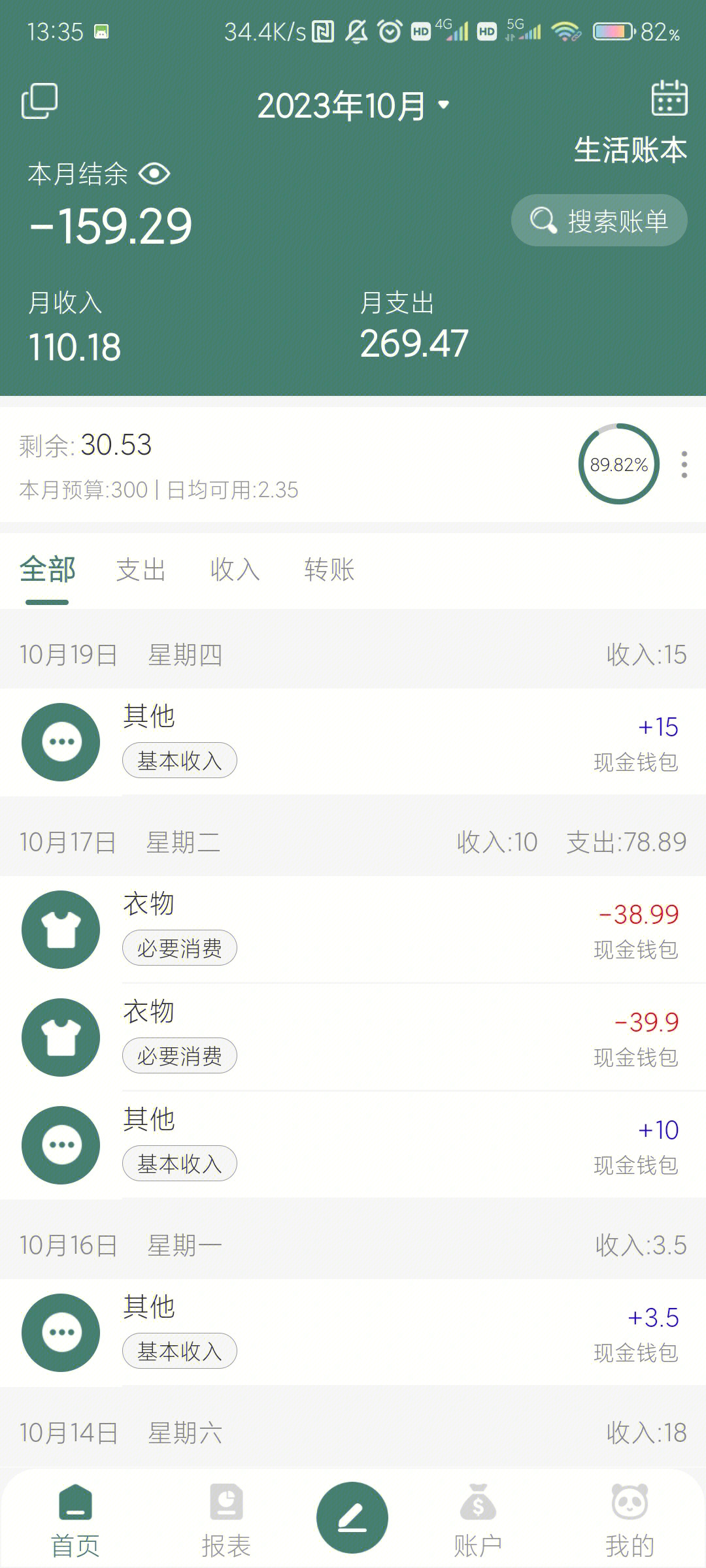
Task: Expand the 2023年10月 month dropdown
Action: pyautogui.click(x=353, y=106)
